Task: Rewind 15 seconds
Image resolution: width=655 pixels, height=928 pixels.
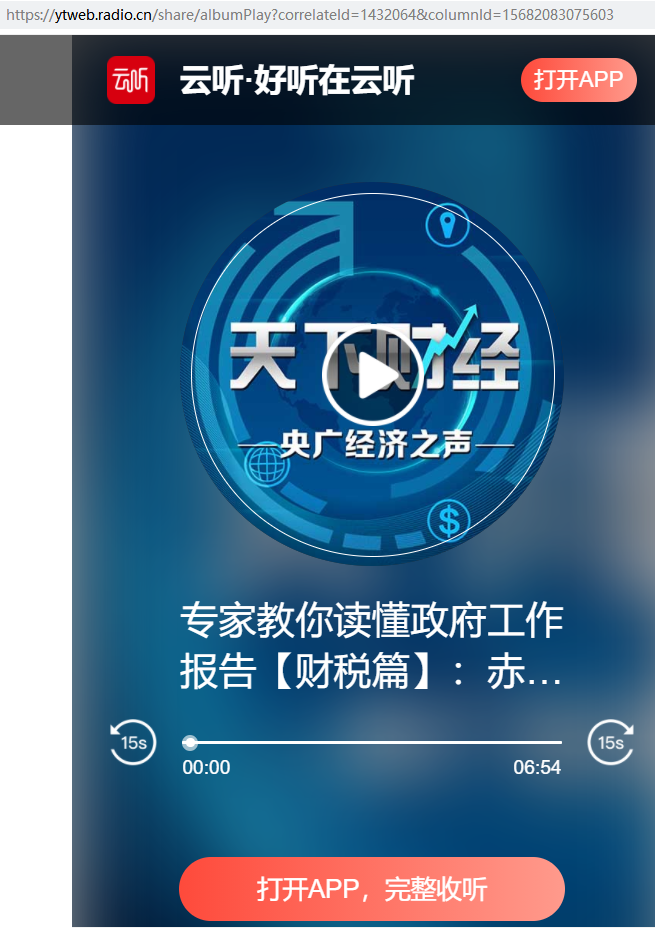Action: [133, 742]
